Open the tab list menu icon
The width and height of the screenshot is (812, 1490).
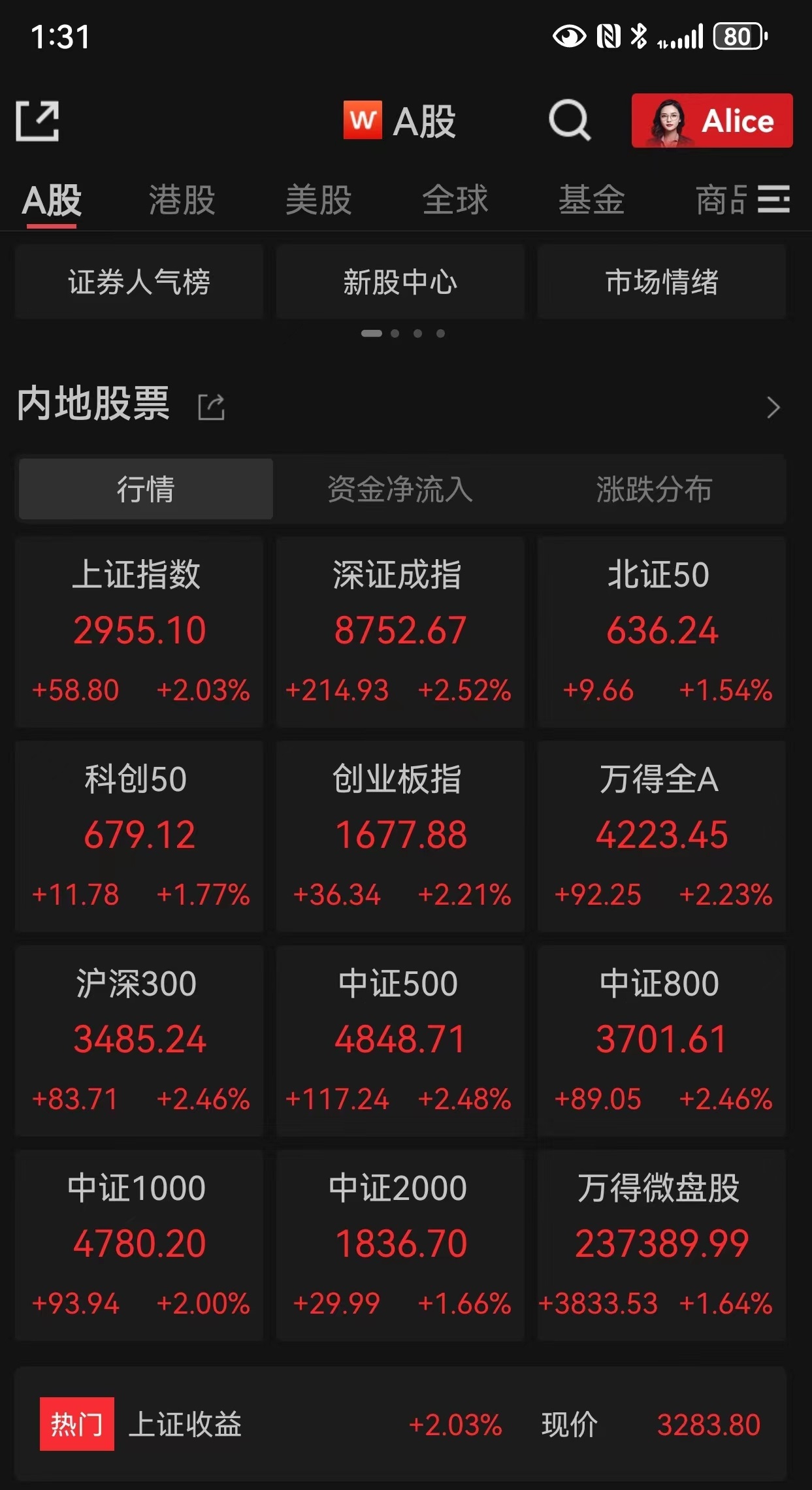(774, 199)
